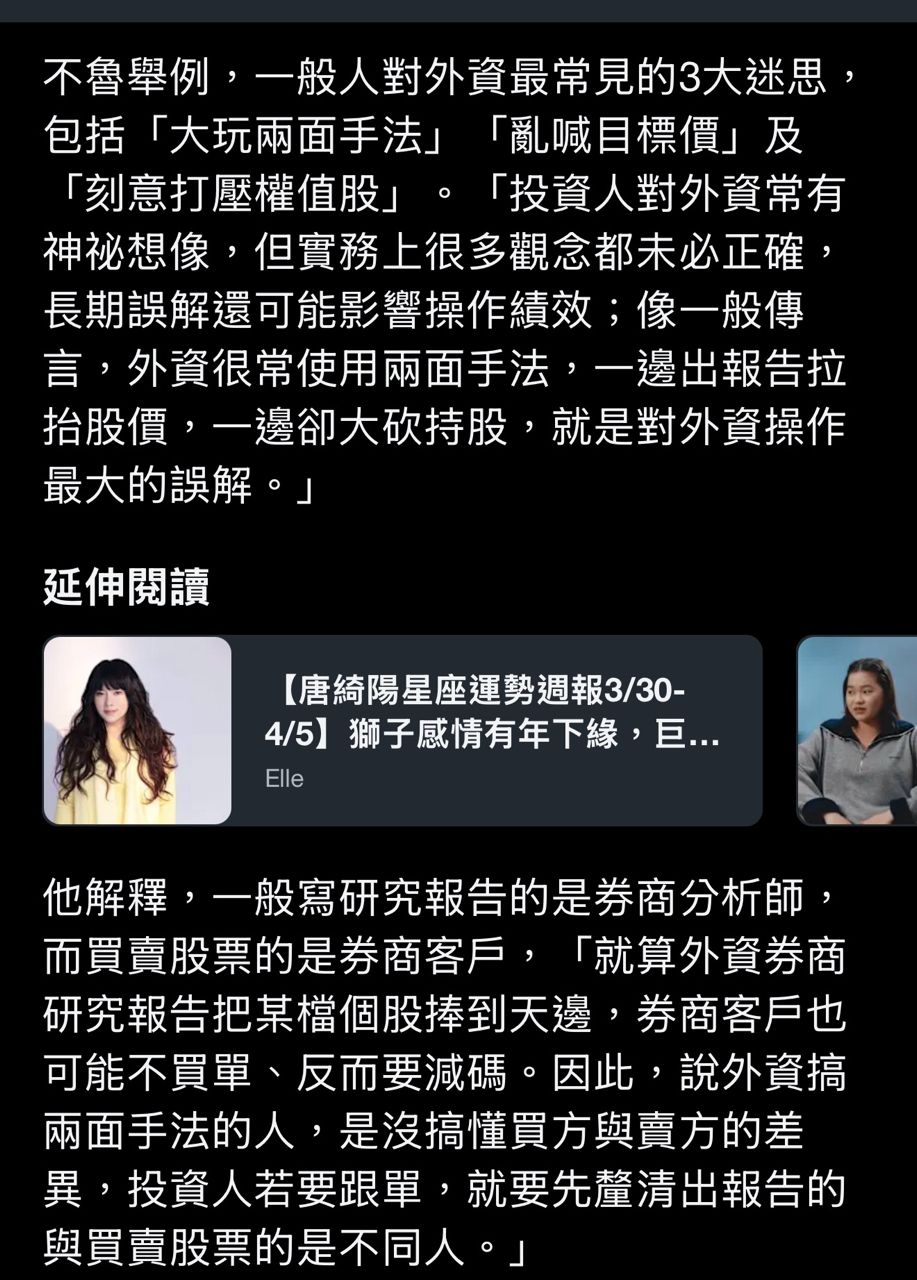Open the 唐綺陽星座運勢週報 Elle article card

point(402,730)
